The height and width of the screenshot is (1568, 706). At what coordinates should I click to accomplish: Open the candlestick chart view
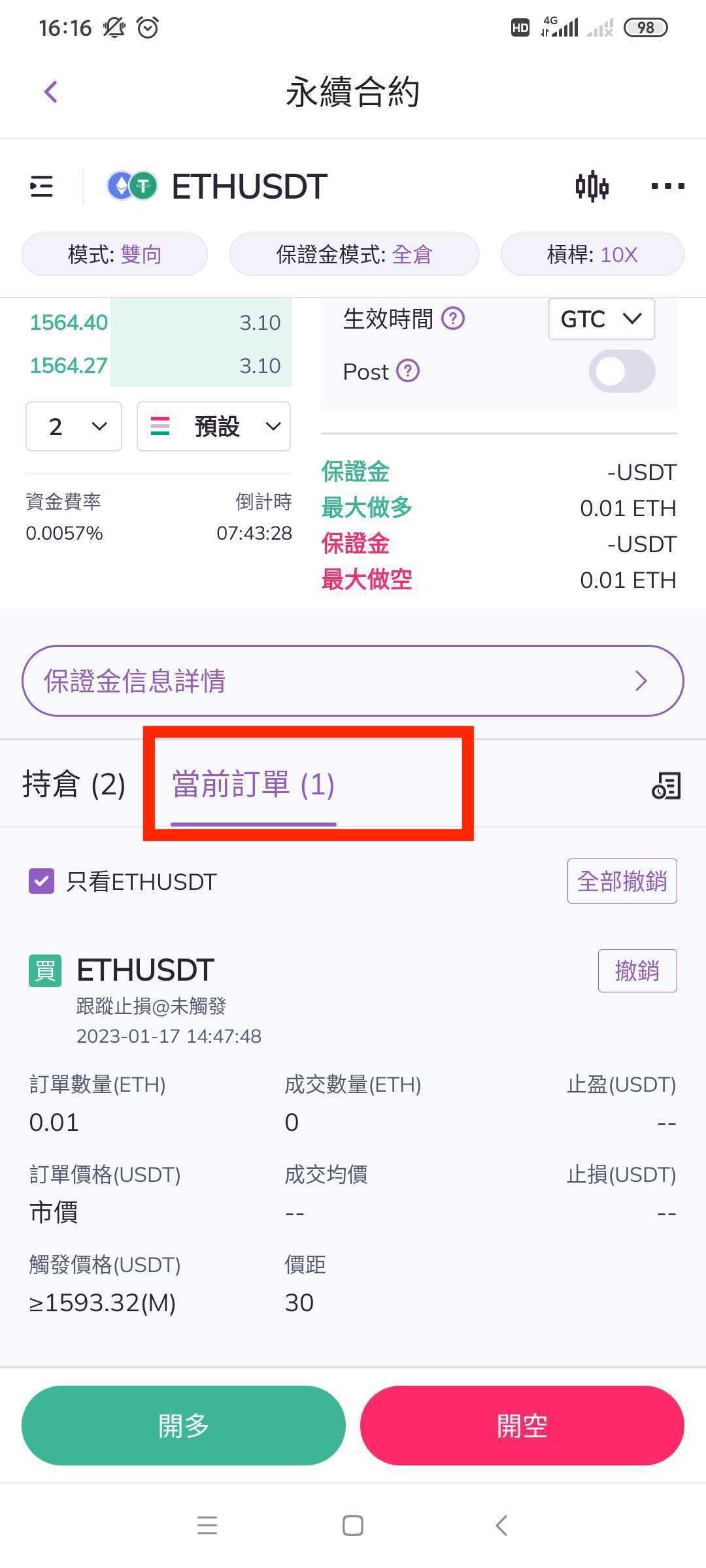(x=592, y=187)
